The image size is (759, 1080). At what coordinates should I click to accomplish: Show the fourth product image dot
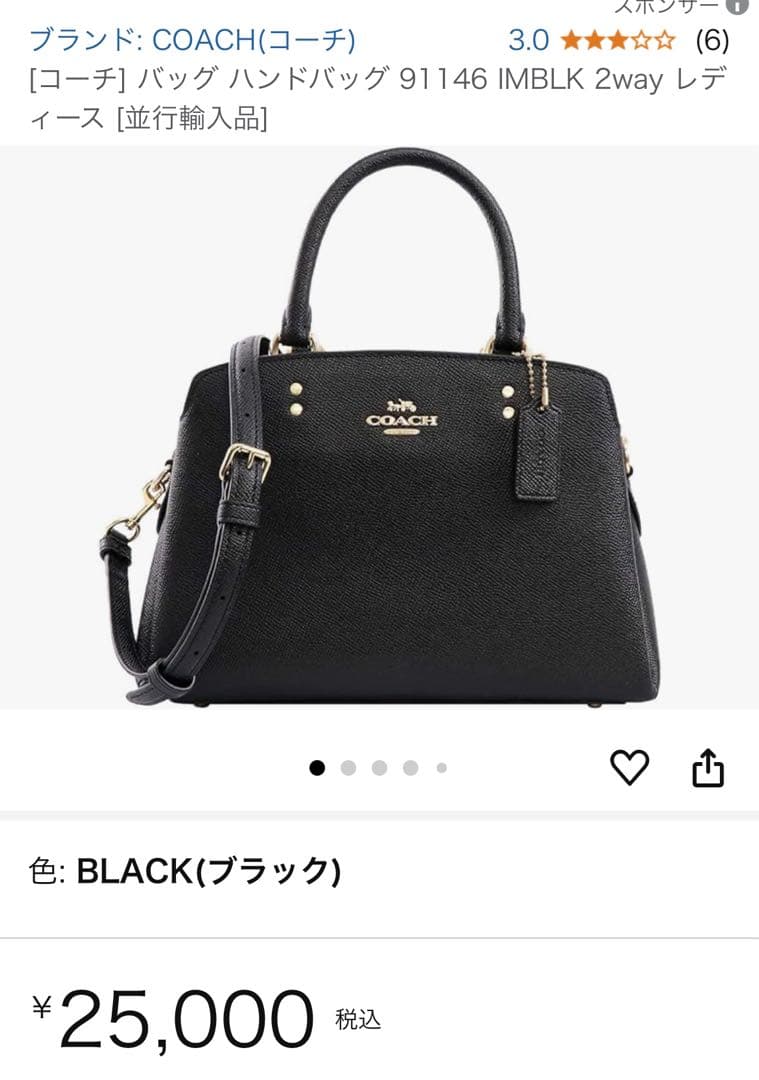point(409,769)
